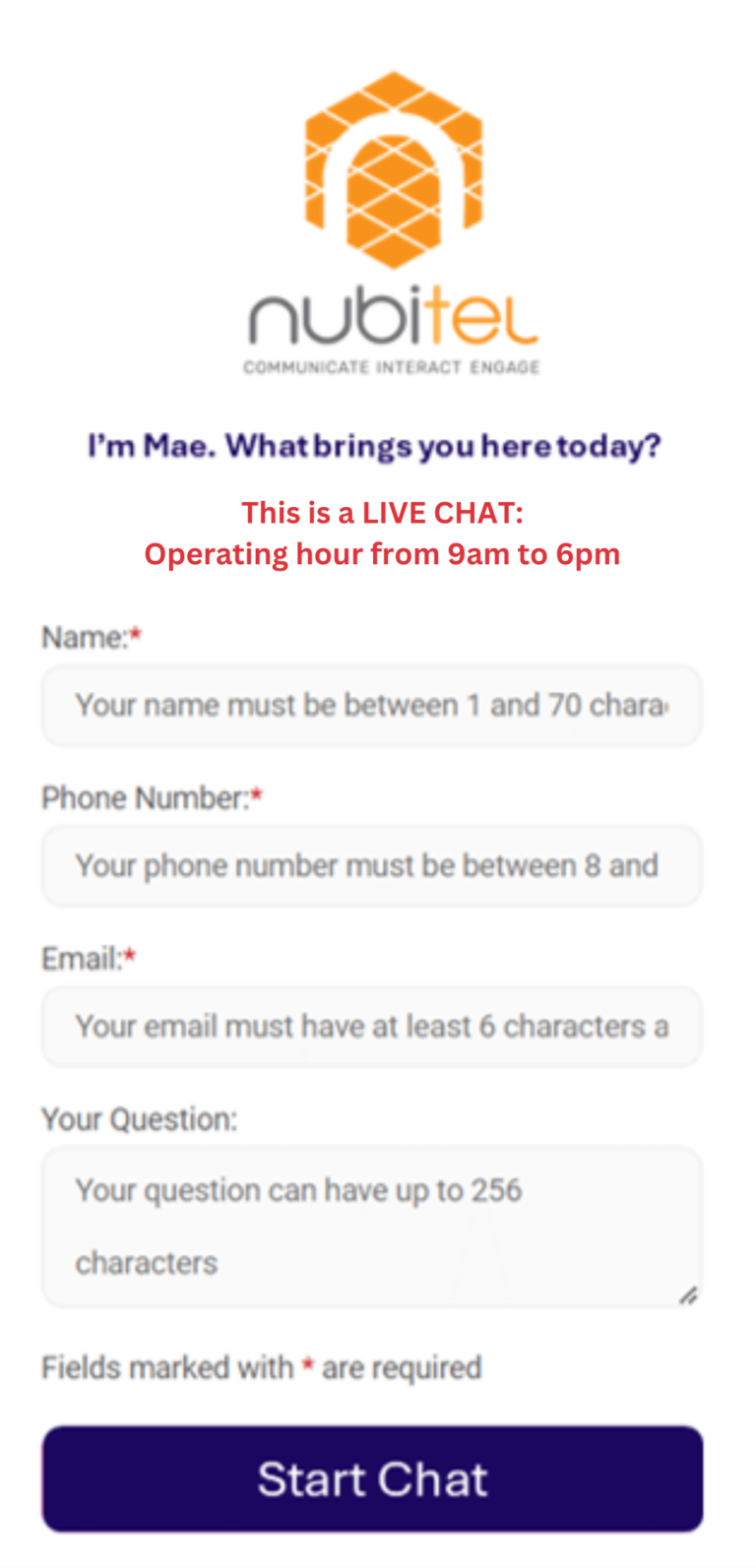Tap the Your Question text box
The image size is (756, 1568).
(371, 1226)
